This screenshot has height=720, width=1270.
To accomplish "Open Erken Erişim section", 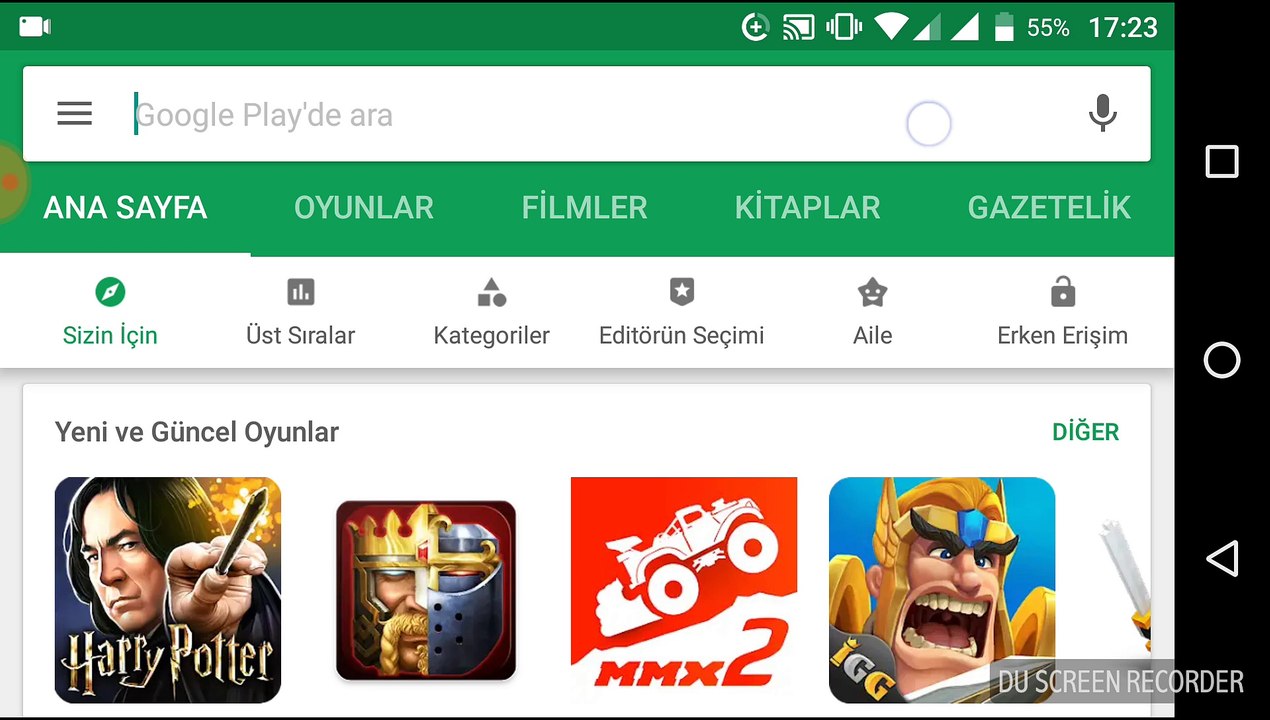I will click(x=1063, y=313).
